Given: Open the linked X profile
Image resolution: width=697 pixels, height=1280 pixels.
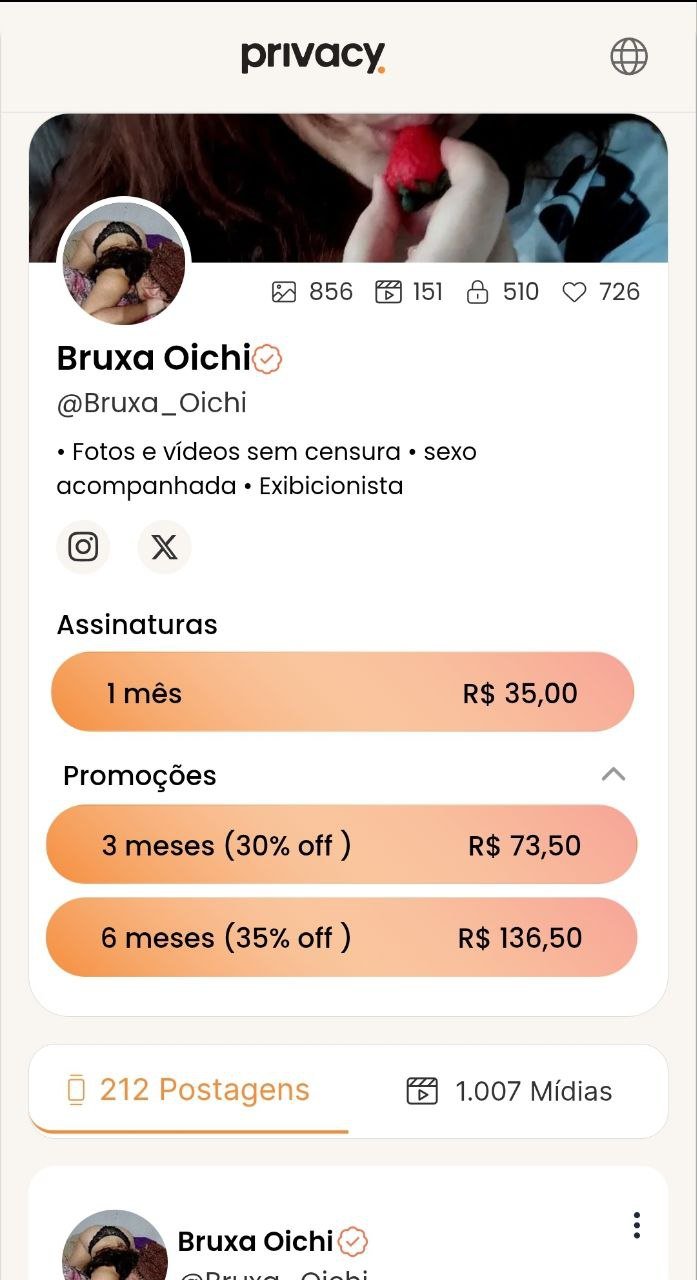Looking at the screenshot, I should [164, 547].
